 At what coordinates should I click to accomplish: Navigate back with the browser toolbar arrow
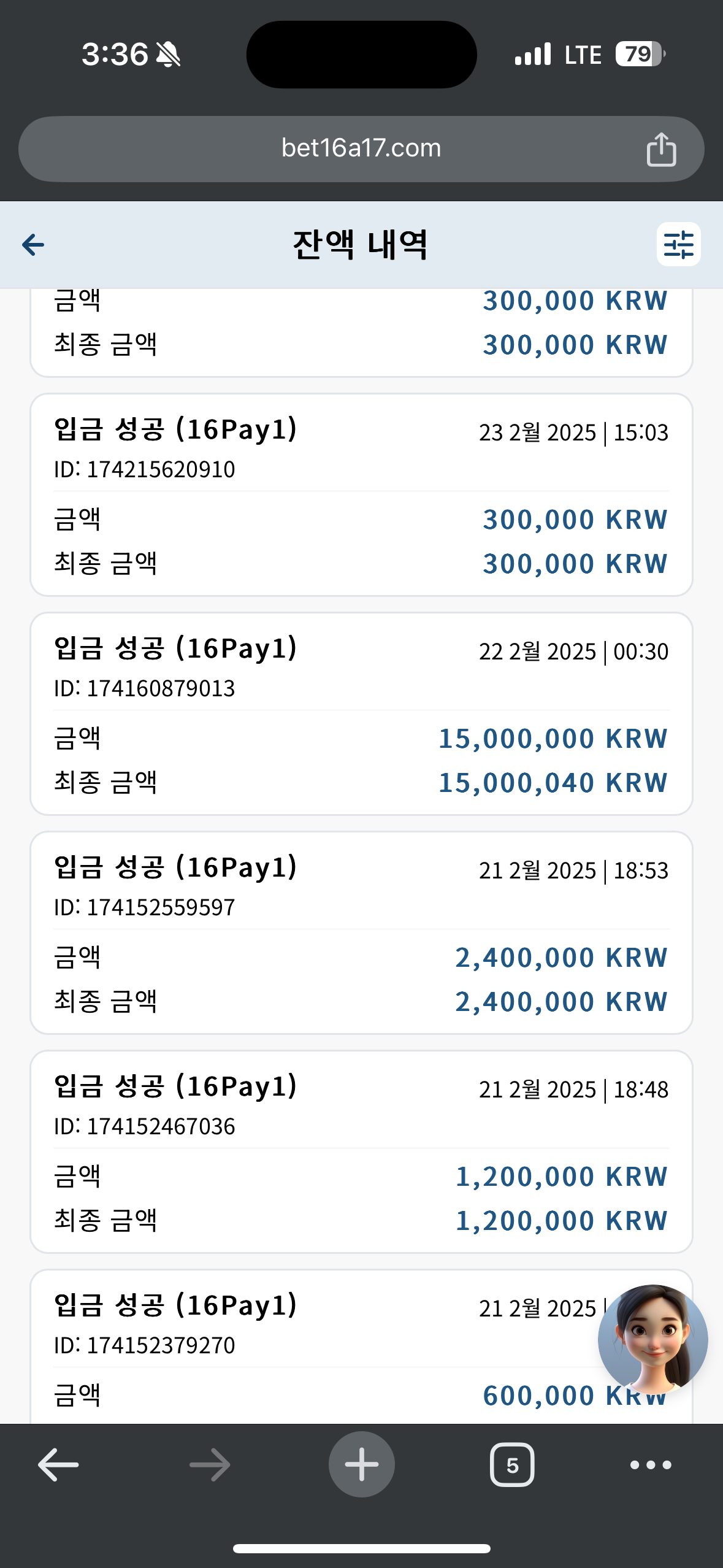coord(58,1465)
